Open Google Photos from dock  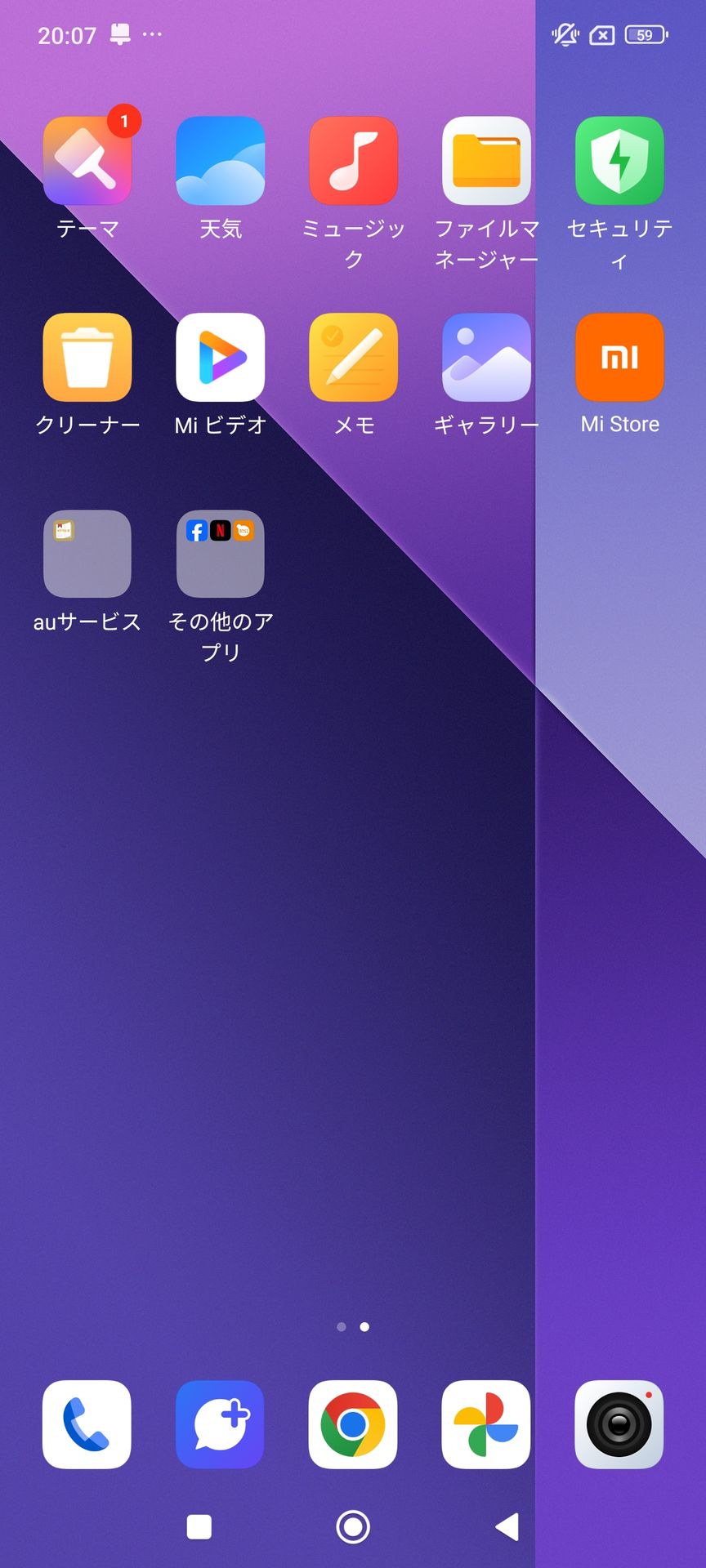486,1424
